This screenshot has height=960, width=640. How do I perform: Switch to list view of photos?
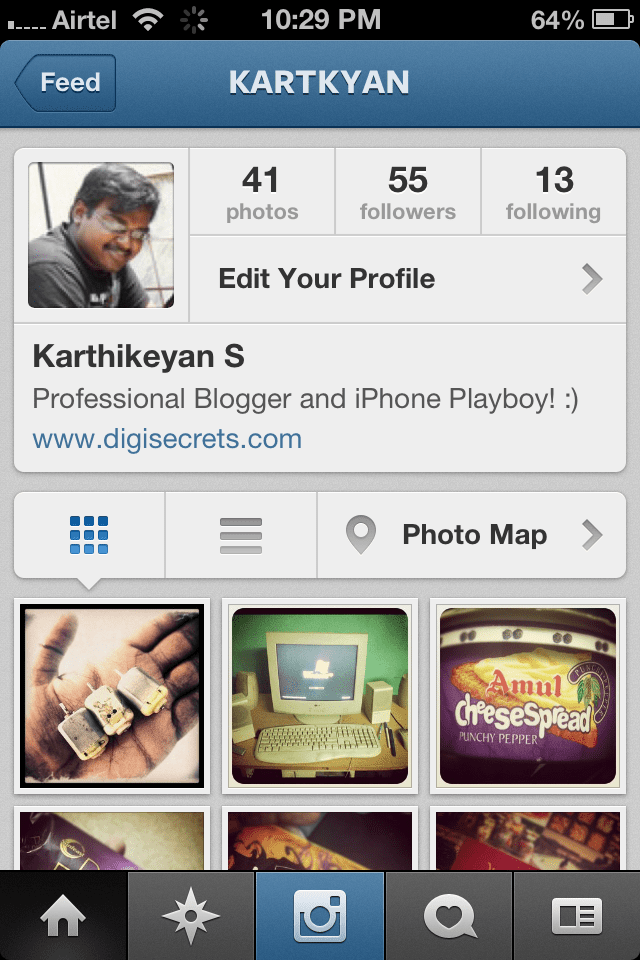pyautogui.click(x=241, y=535)
